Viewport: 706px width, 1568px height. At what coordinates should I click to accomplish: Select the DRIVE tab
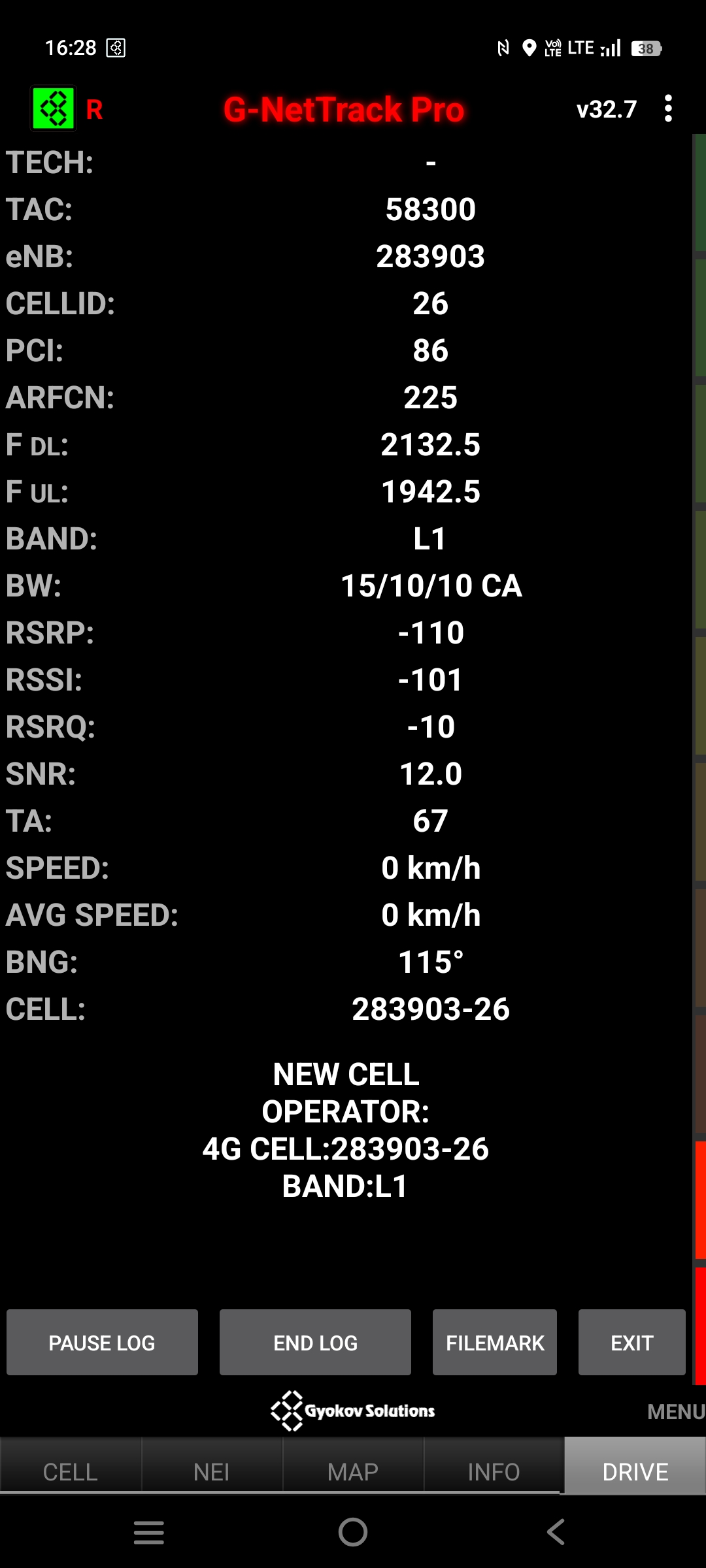pos(635,1472)
